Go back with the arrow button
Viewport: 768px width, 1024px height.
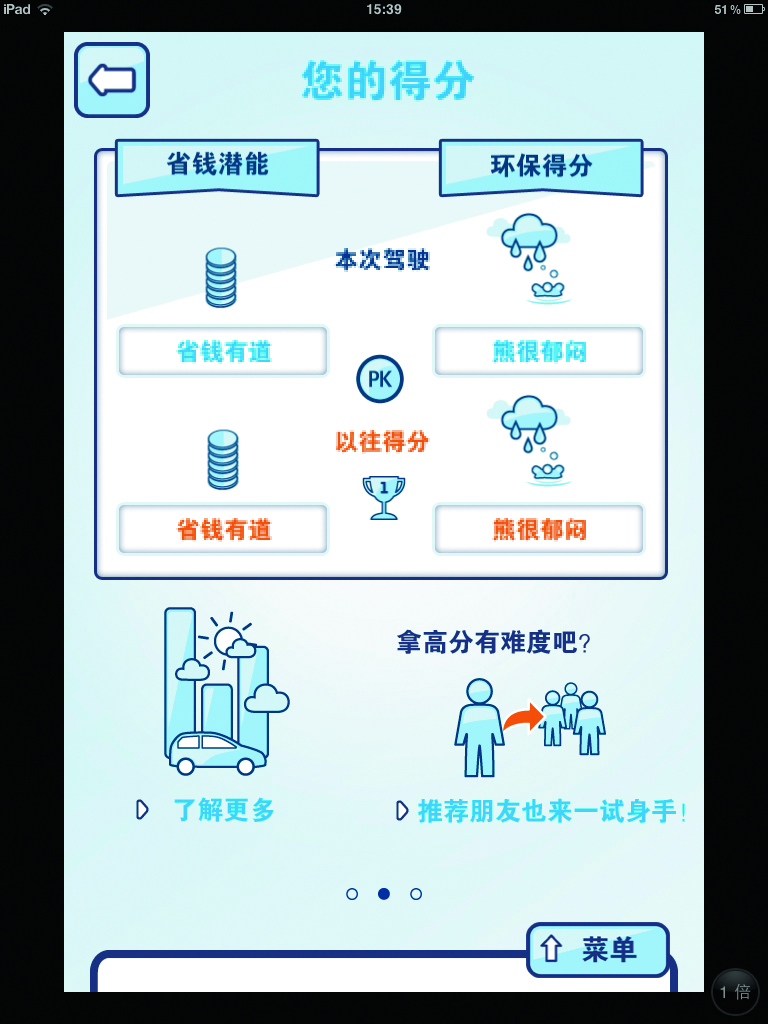112,80
